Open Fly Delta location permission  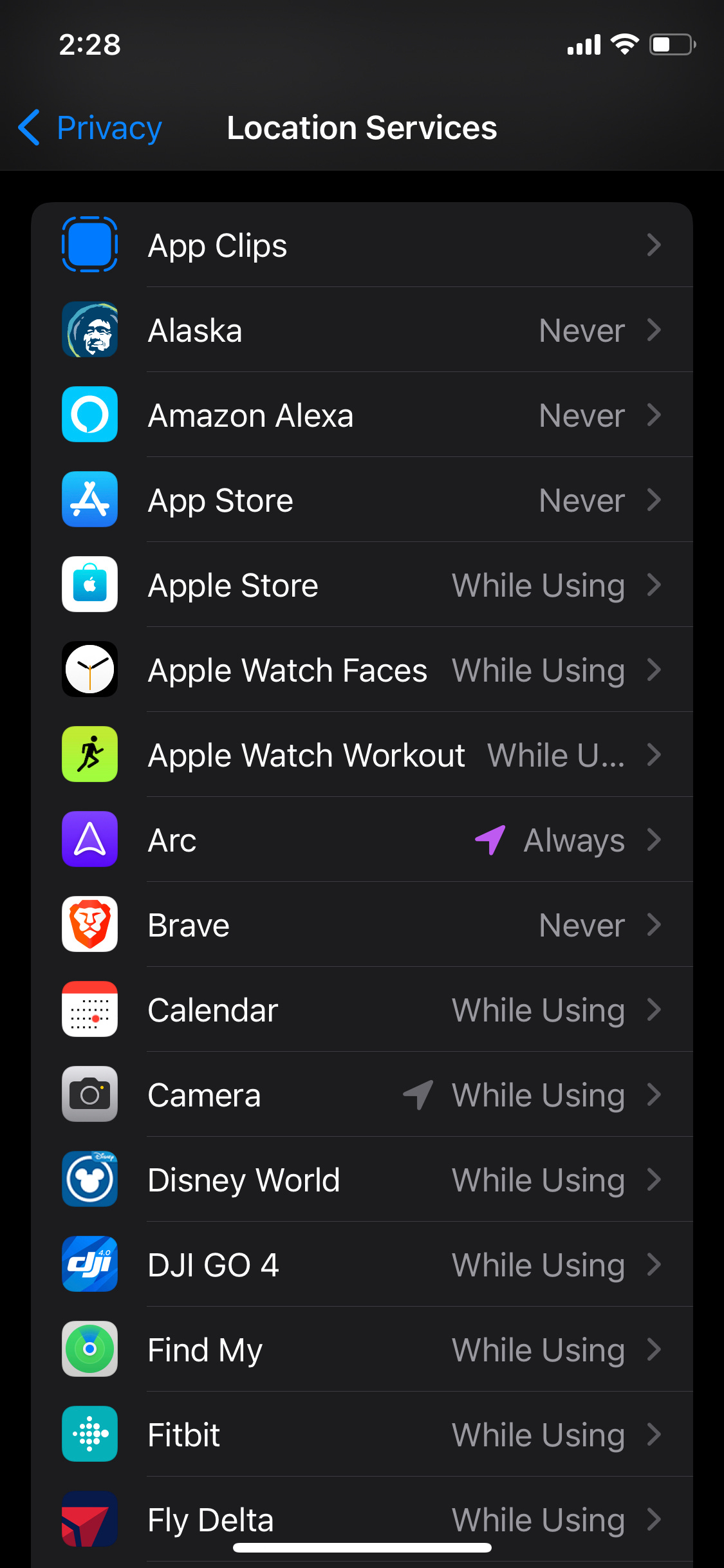(362, 1520)
